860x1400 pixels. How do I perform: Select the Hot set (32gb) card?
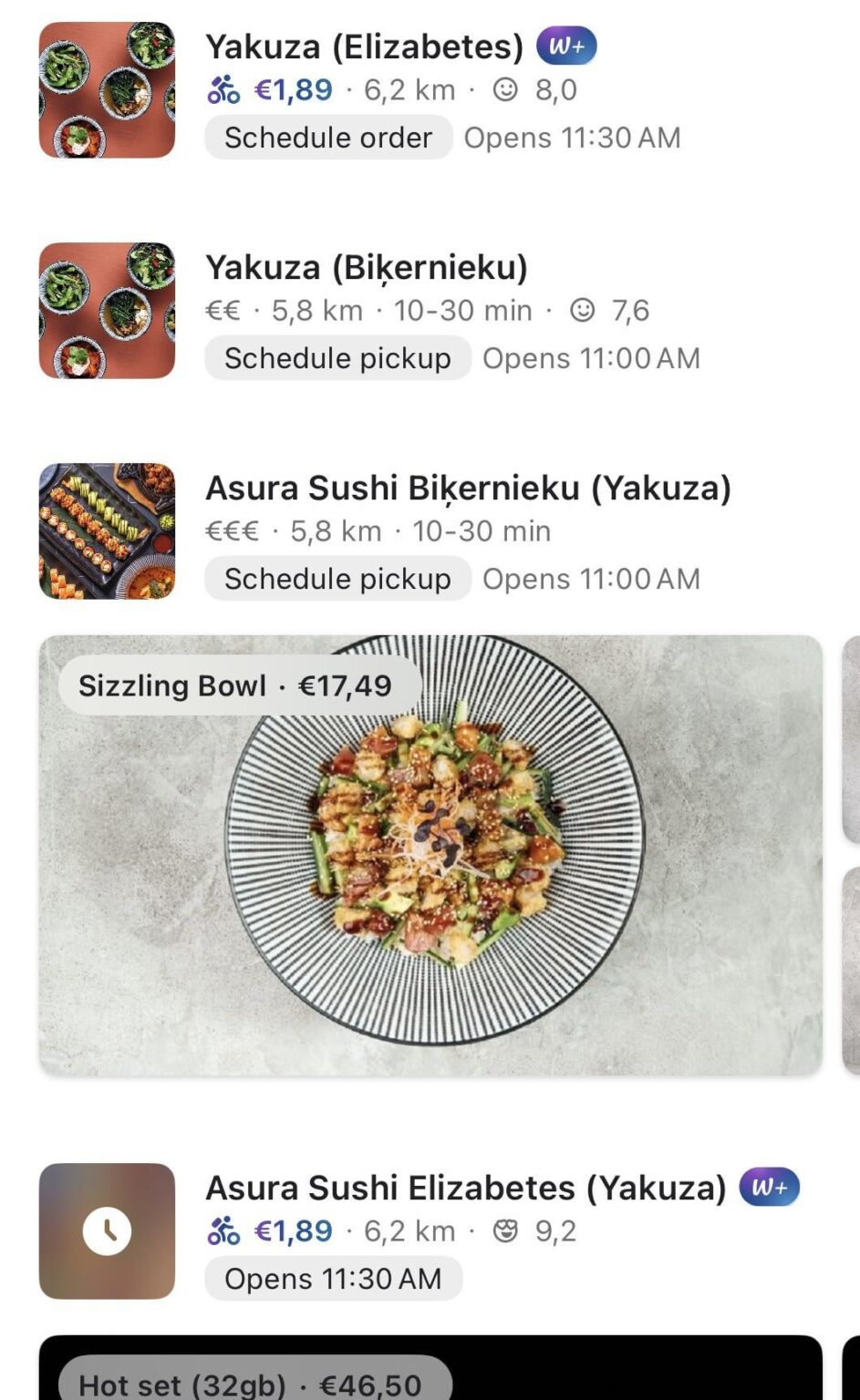[430, 1372]
